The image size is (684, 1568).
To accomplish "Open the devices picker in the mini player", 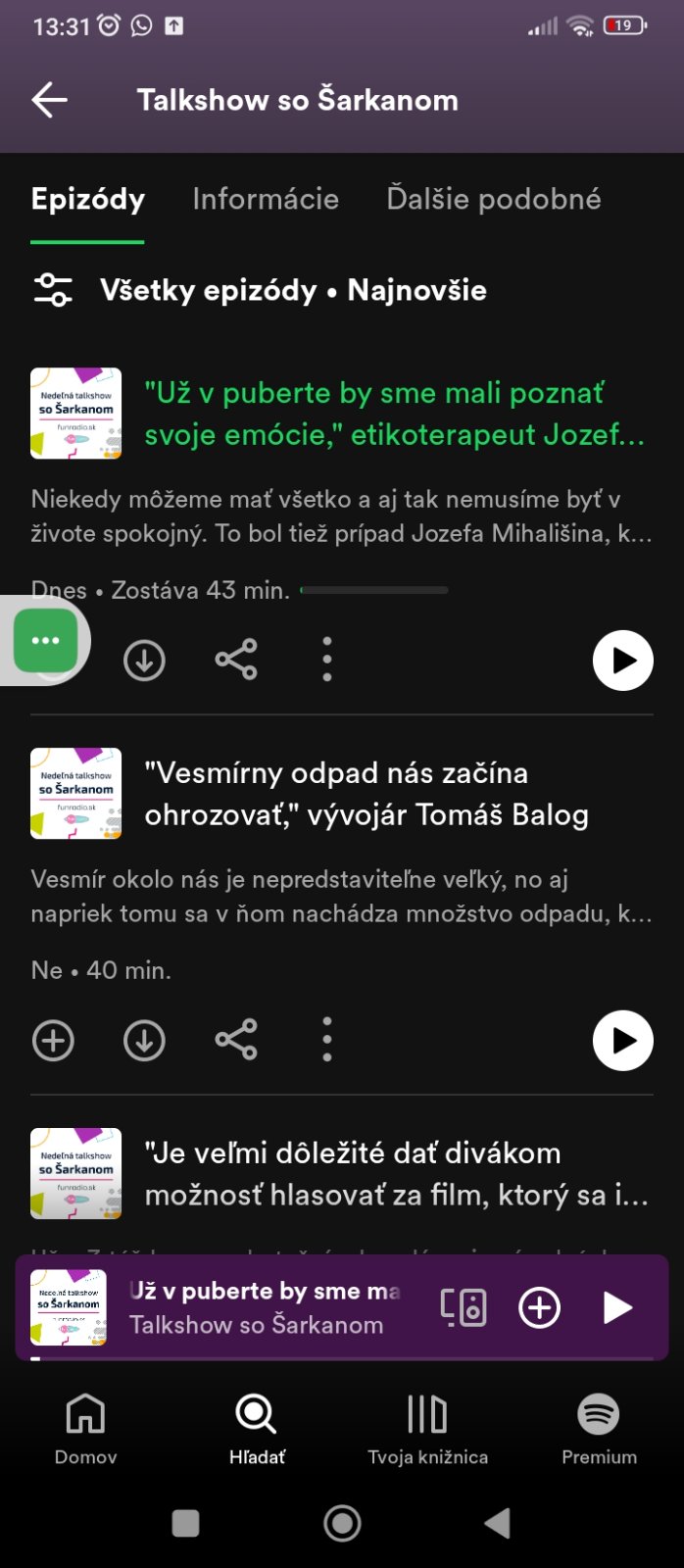I will [464, 1307].
